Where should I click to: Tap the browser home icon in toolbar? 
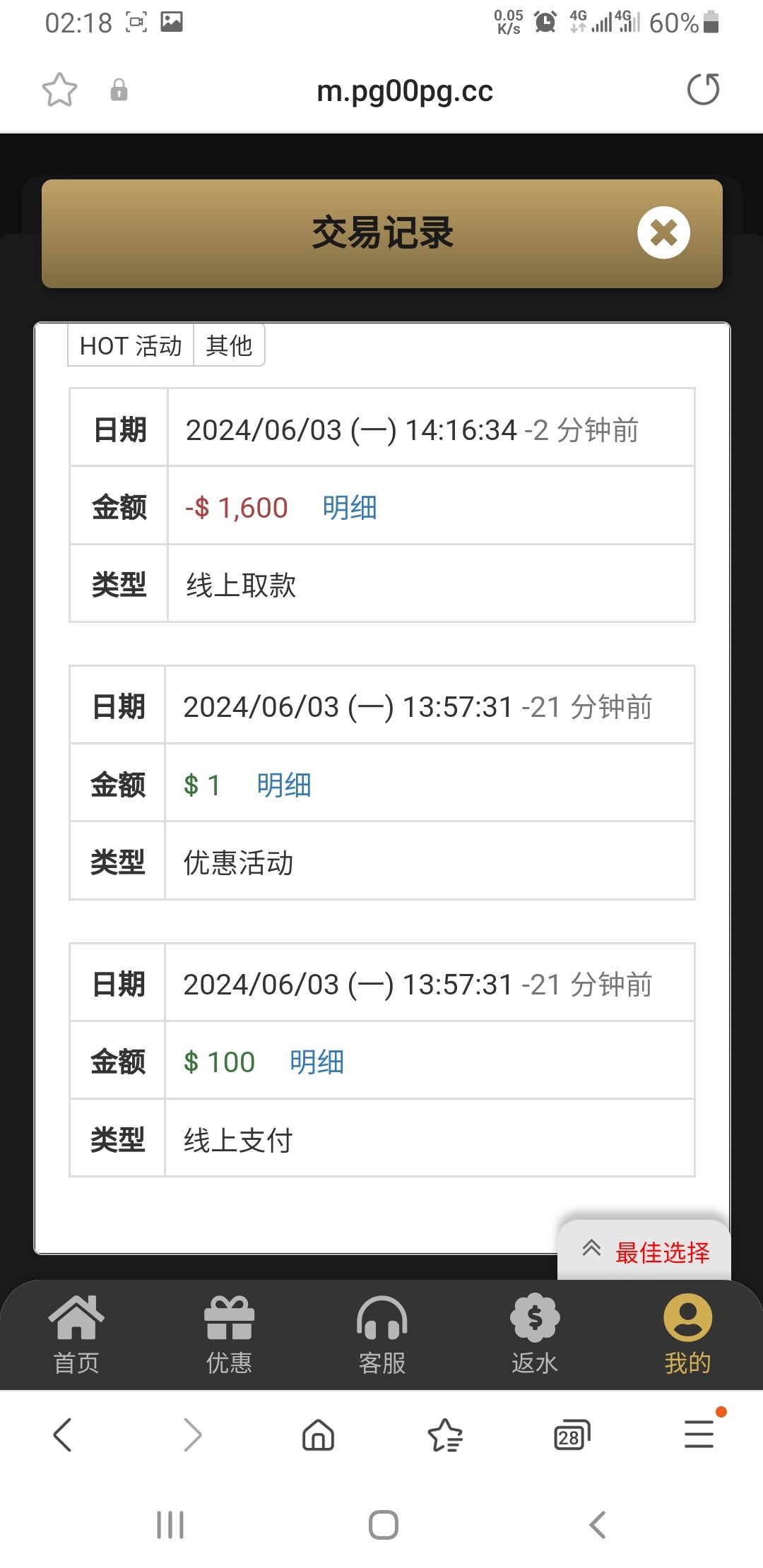point(318,1434)
